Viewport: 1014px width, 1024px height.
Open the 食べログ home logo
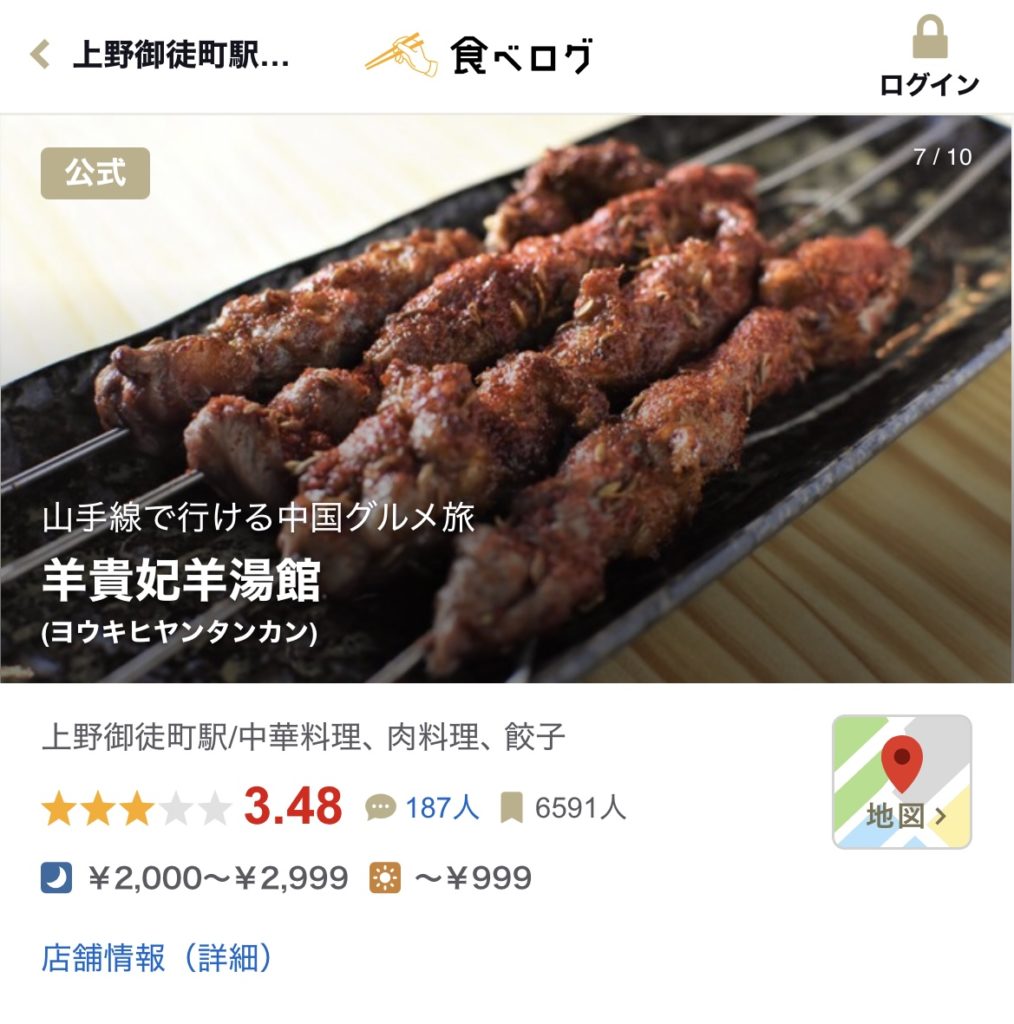(479, 55)
